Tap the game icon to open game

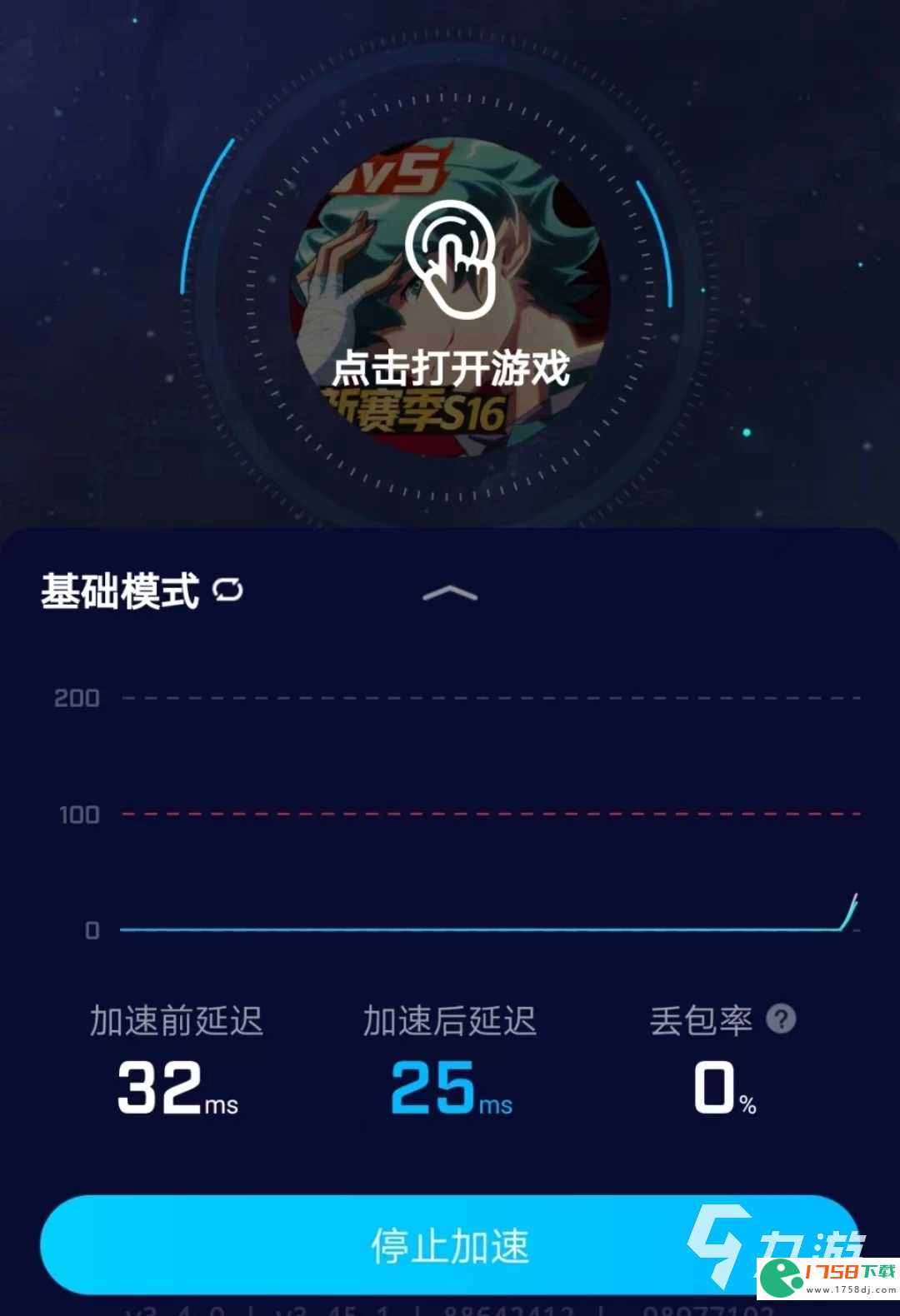[x=450, y=298]
